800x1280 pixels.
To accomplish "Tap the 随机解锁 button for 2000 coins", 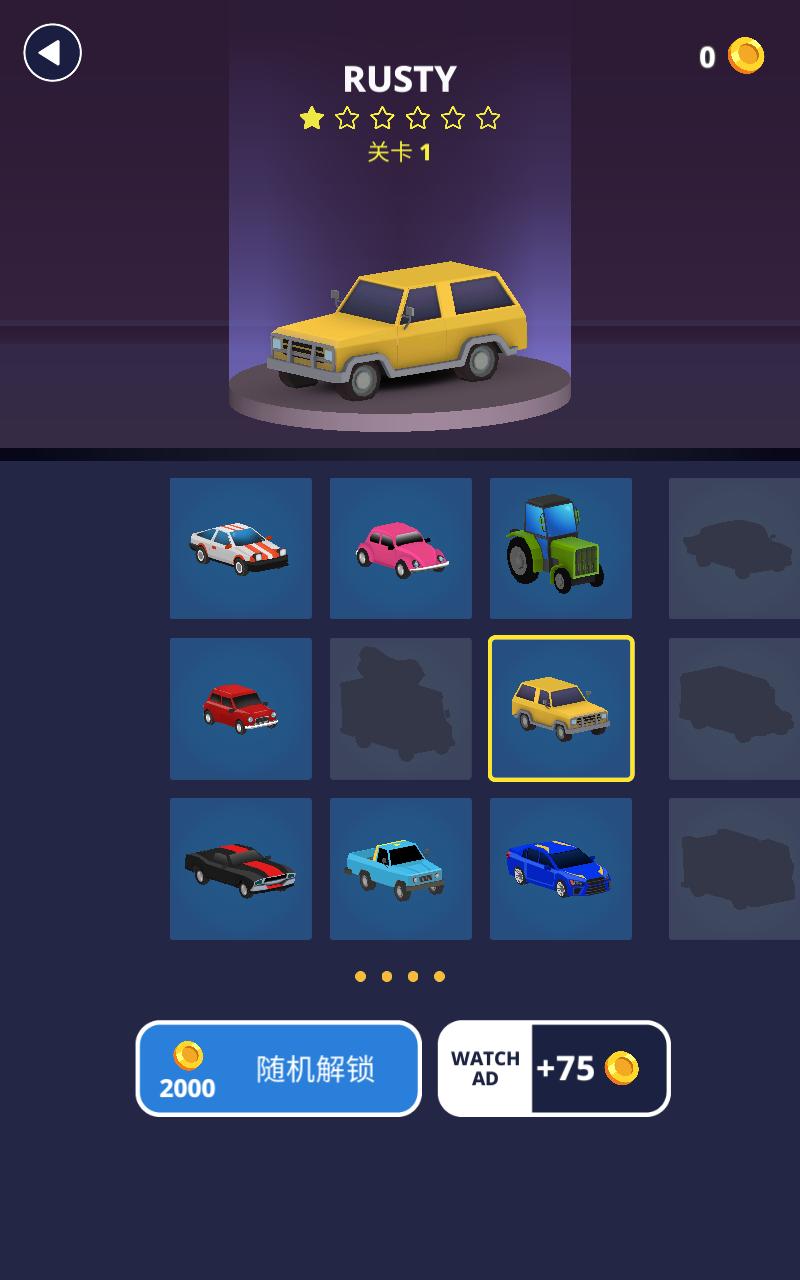I will pos(279,1068).
